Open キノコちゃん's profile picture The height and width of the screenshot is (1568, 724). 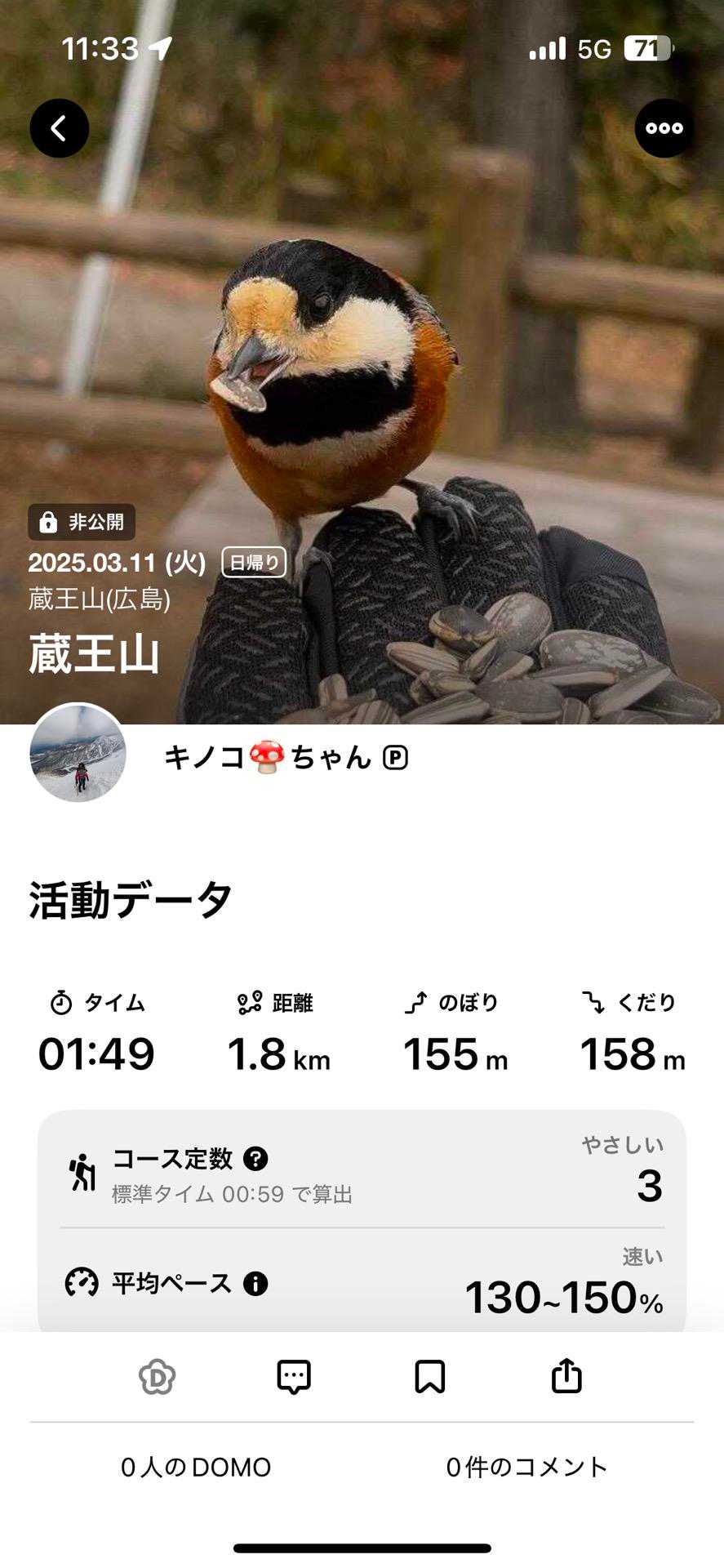coord(78,753)
